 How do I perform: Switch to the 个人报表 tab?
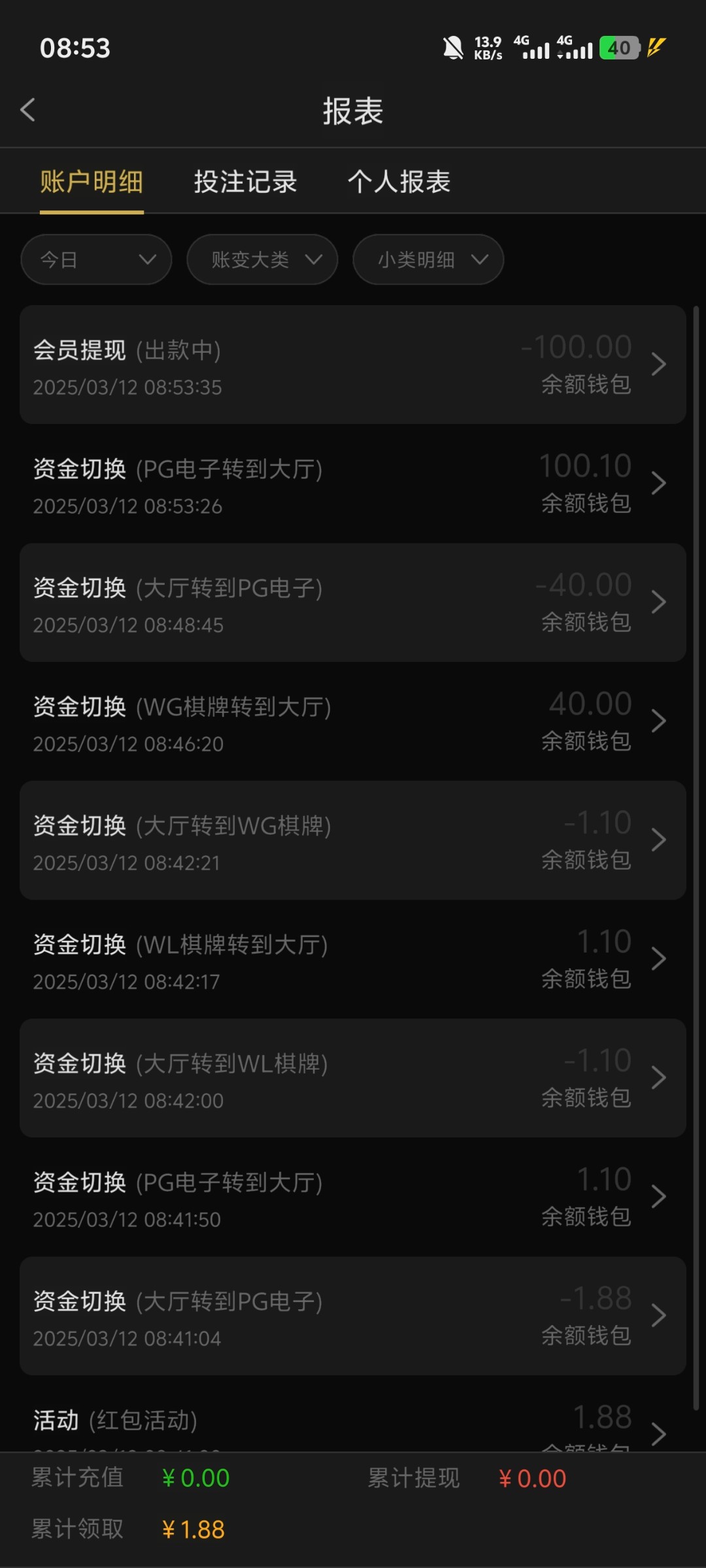[x=399, y=182]
